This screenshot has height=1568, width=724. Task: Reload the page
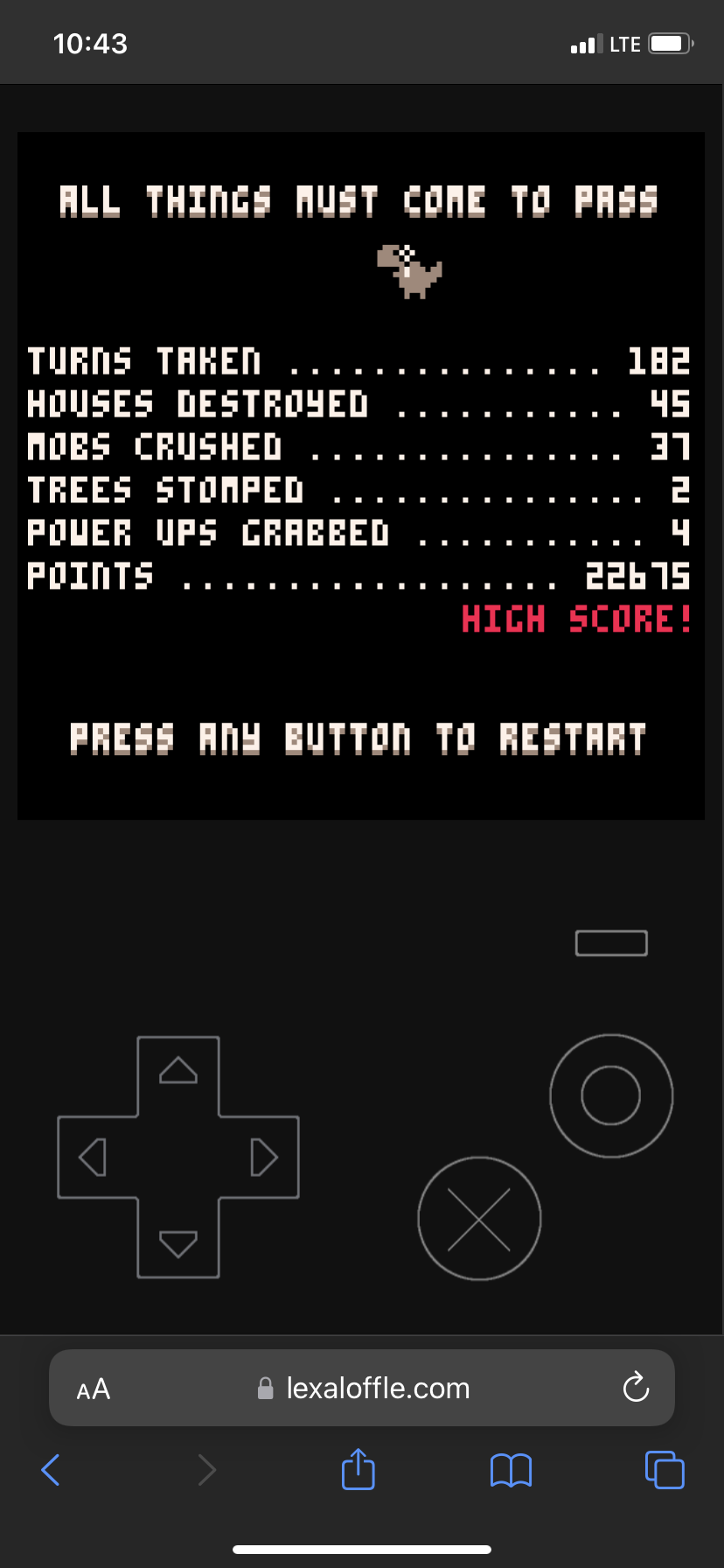tap(636, 1388)
